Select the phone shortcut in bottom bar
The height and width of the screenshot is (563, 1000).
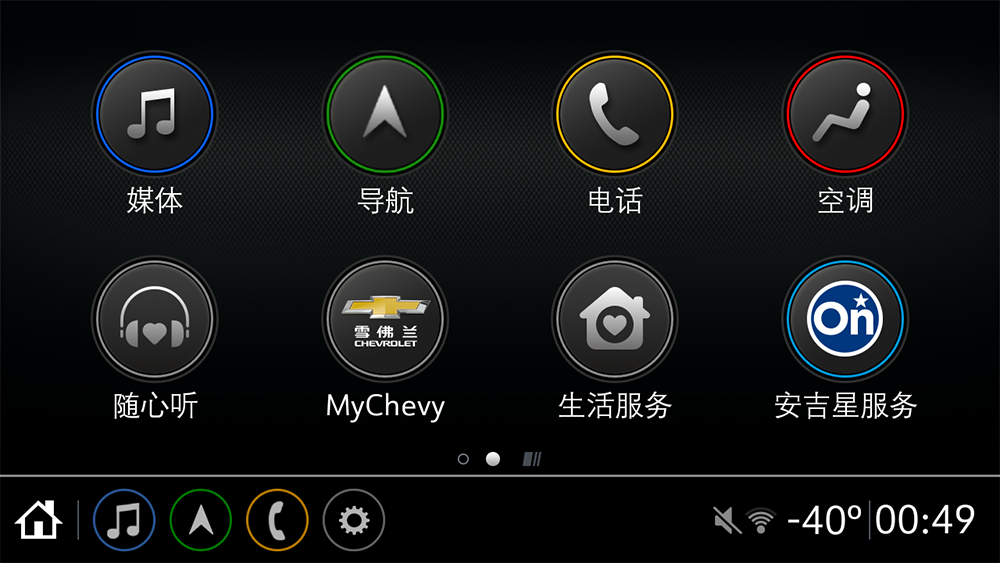(277, 520)
